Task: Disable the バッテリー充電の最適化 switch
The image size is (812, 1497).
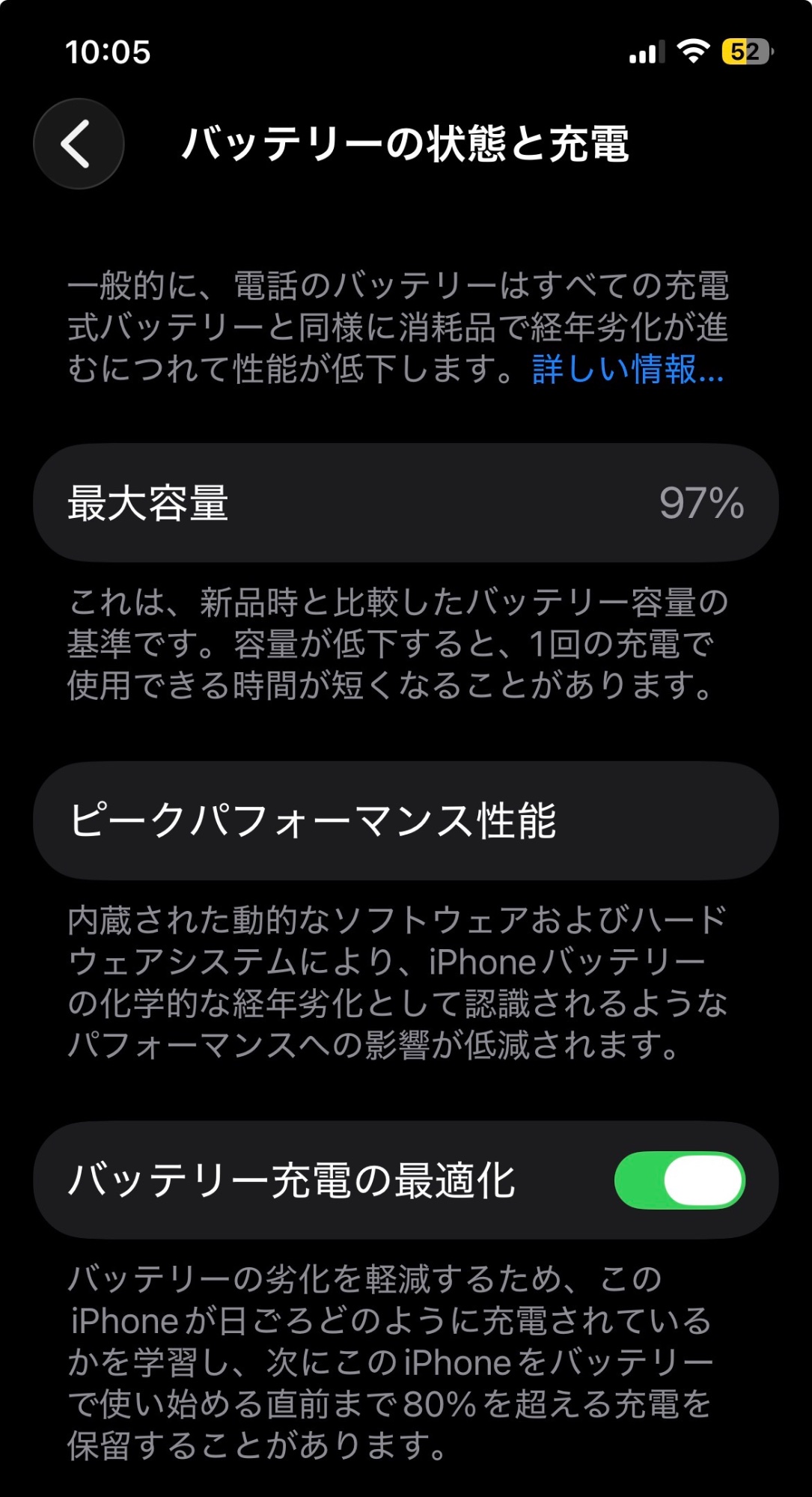Action: [x=679, y=1180]
